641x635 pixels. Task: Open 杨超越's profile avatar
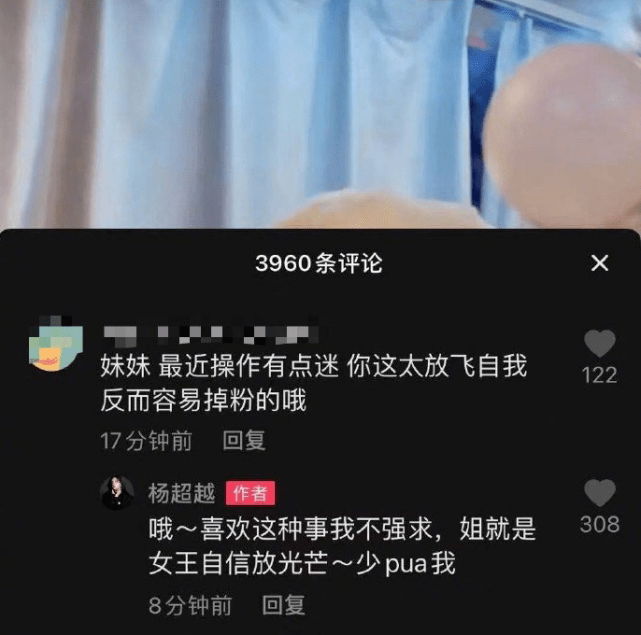(x=118, y=493)
